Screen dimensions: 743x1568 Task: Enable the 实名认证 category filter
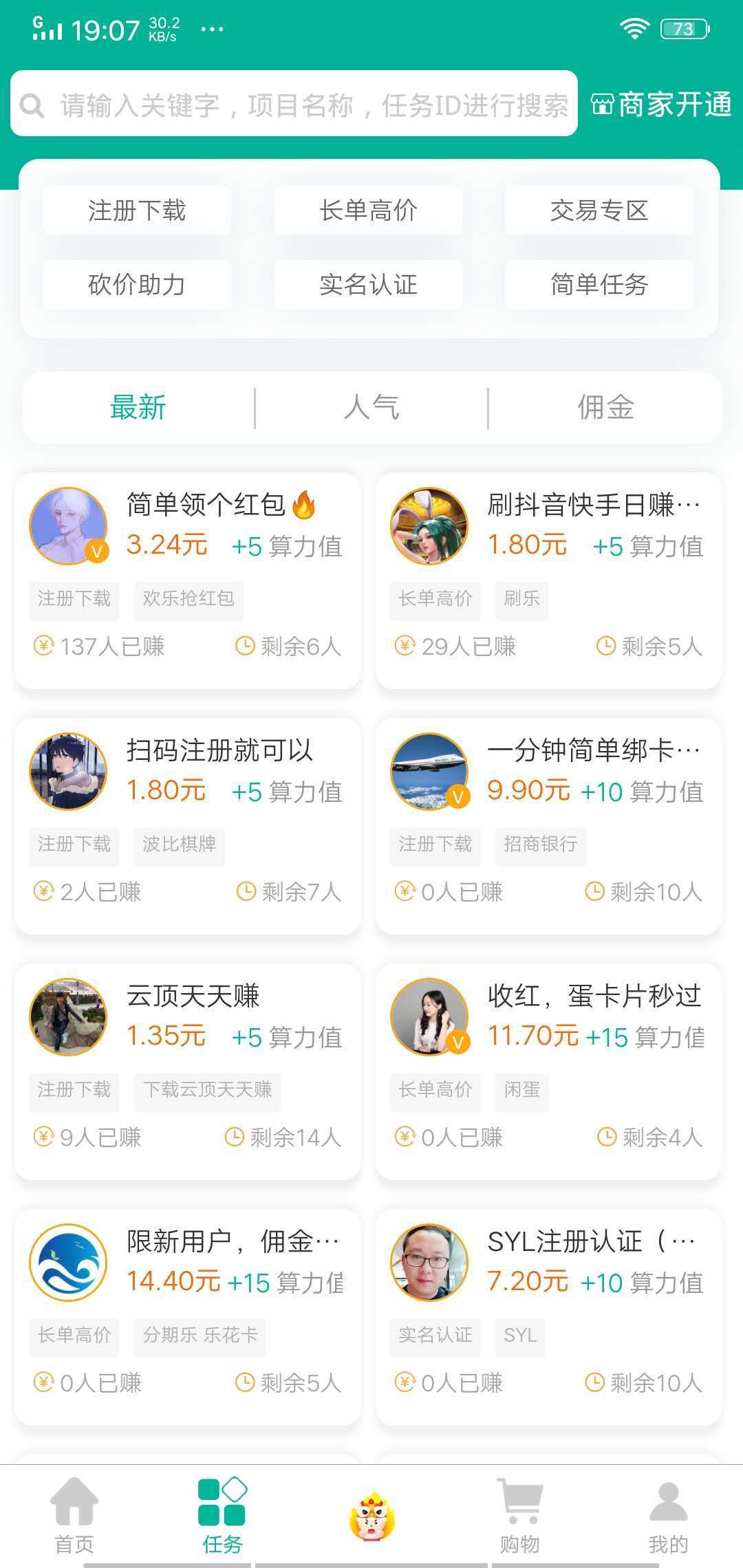point(368,285)
